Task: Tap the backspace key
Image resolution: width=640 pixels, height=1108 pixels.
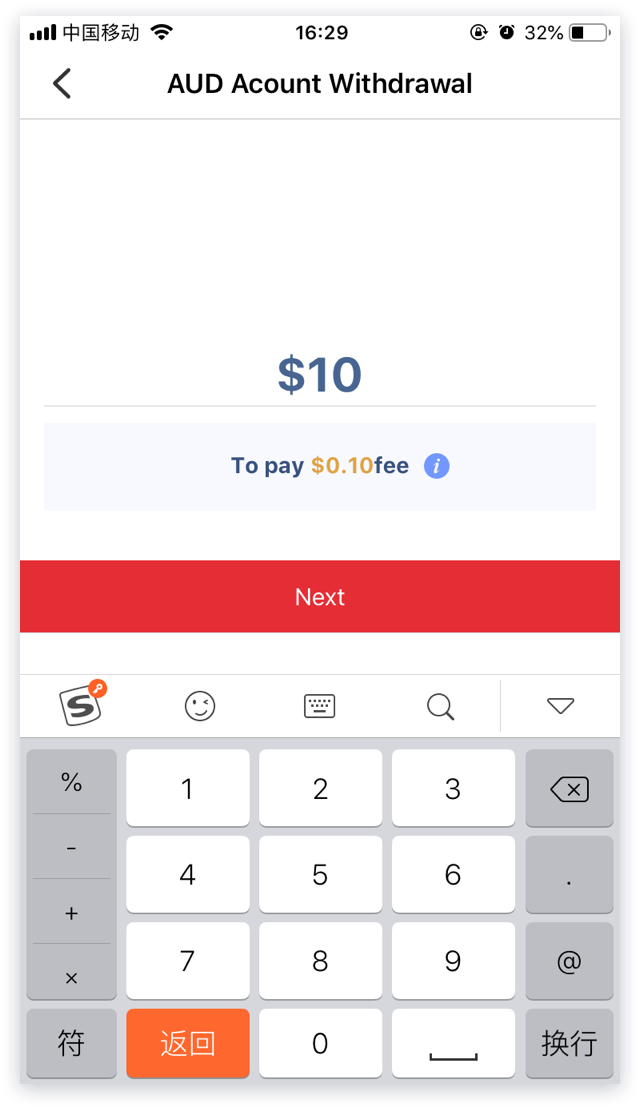Action: pyautogui.click(x=569, y=789)
